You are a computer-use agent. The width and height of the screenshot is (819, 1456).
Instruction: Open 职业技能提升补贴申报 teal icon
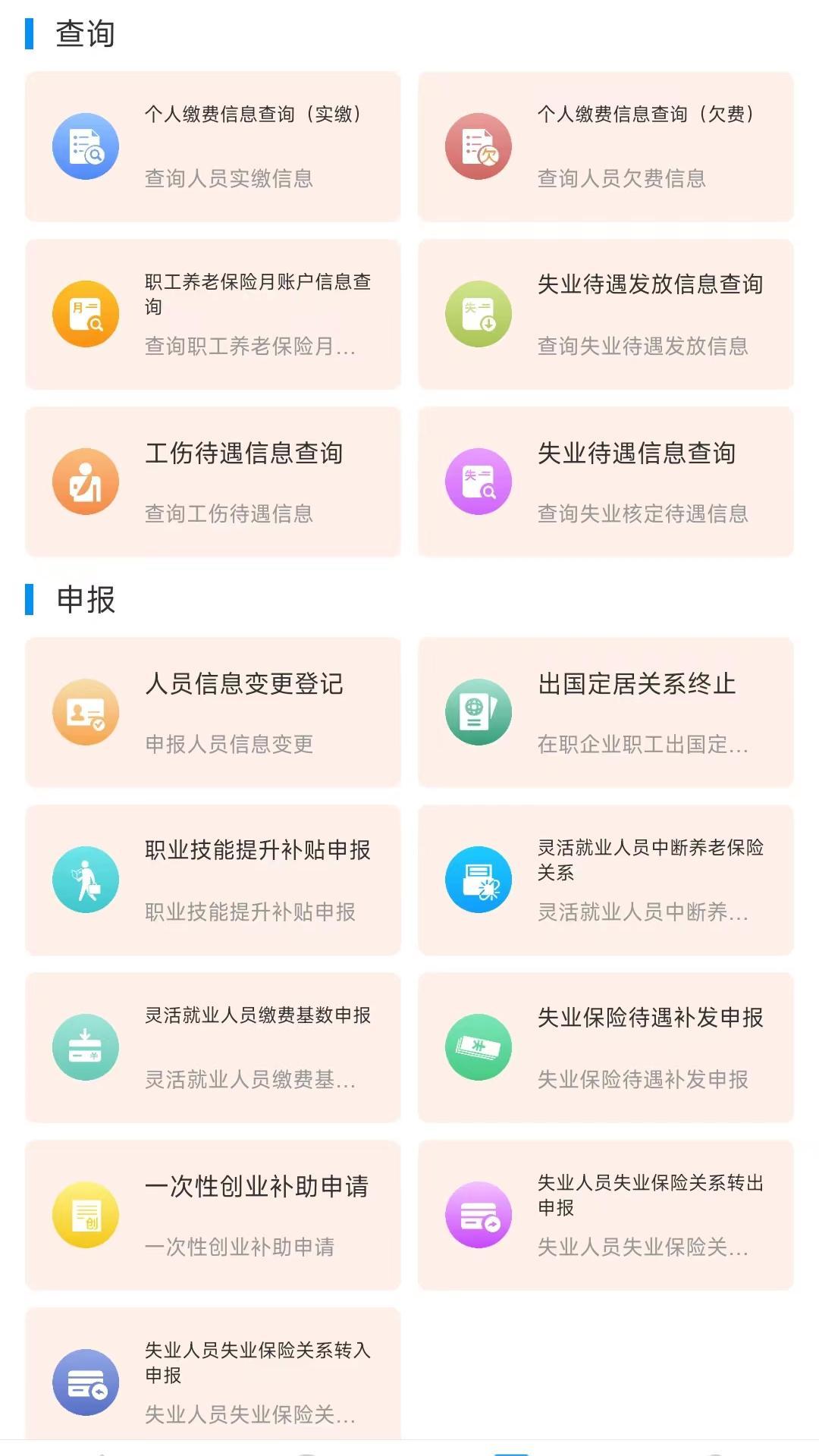[x=86, y=879]
